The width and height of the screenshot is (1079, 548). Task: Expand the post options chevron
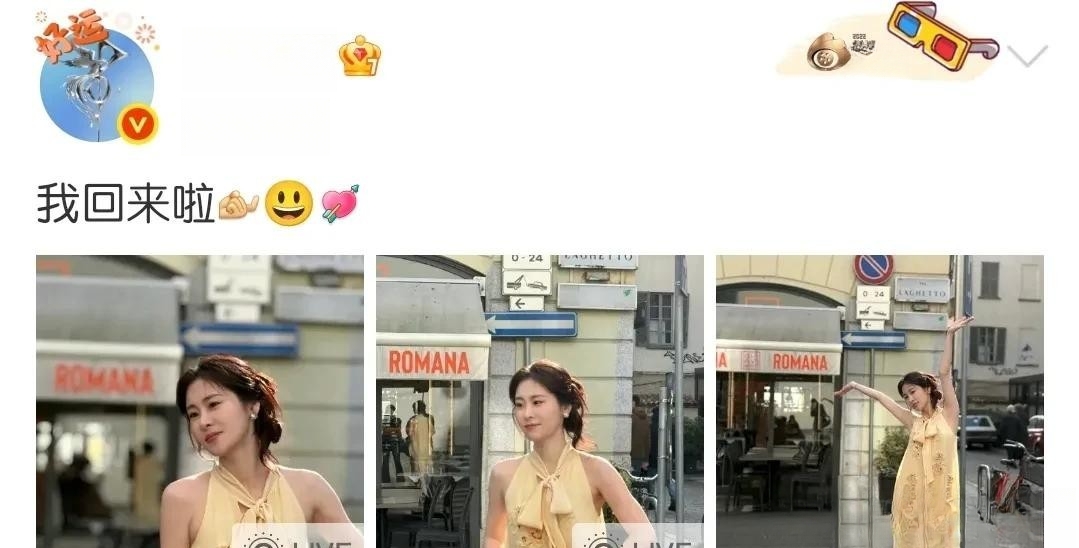[1027, 56]
